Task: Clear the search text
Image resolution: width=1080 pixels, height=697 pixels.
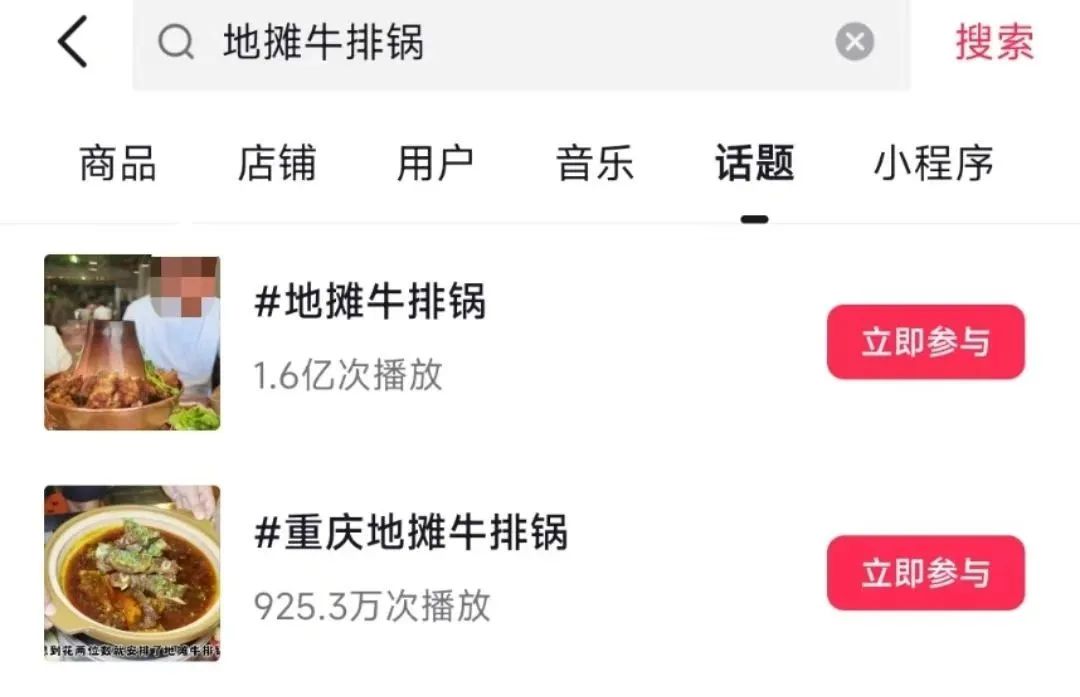Action: click(x=854, y=43)
